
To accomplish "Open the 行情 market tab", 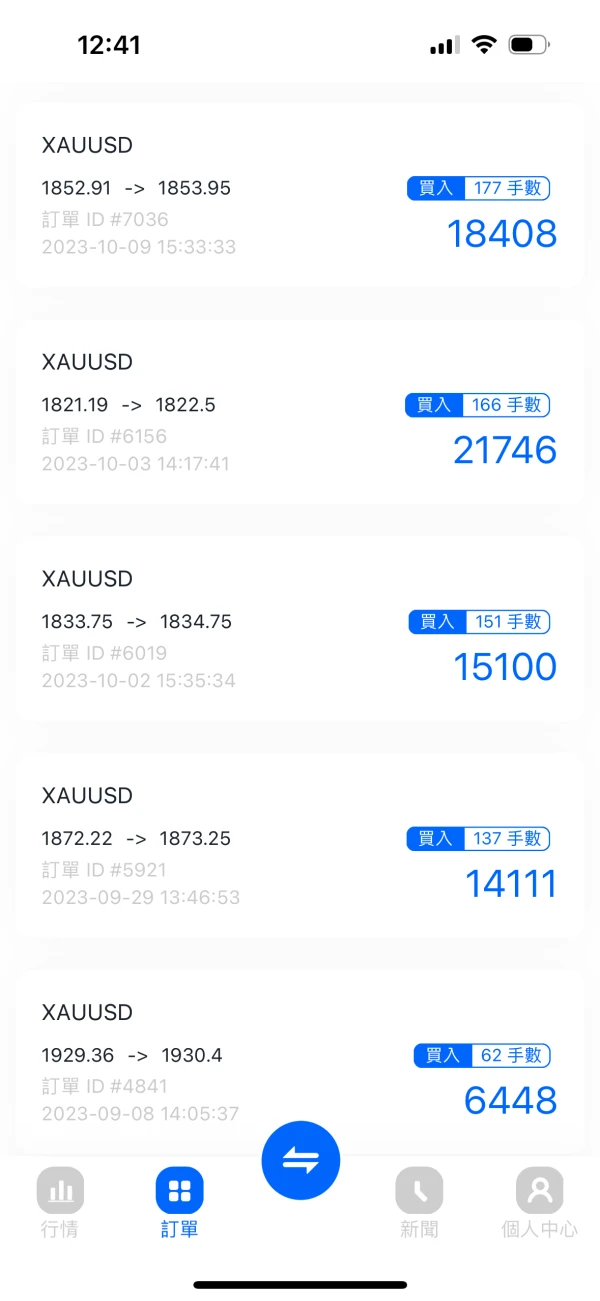I will (x=60, y=1200).
